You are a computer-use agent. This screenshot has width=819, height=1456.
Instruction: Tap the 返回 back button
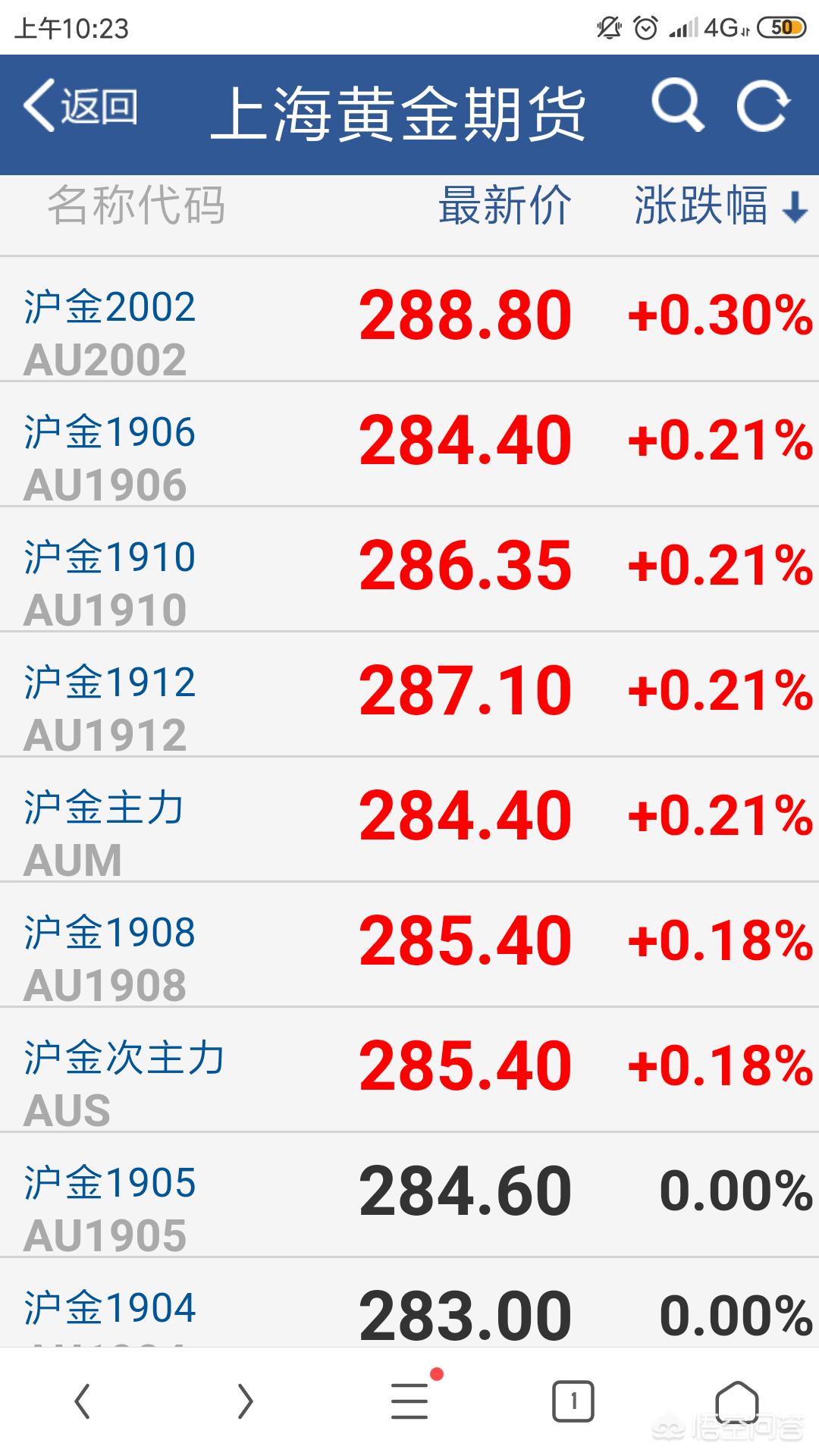pos(80,106)
